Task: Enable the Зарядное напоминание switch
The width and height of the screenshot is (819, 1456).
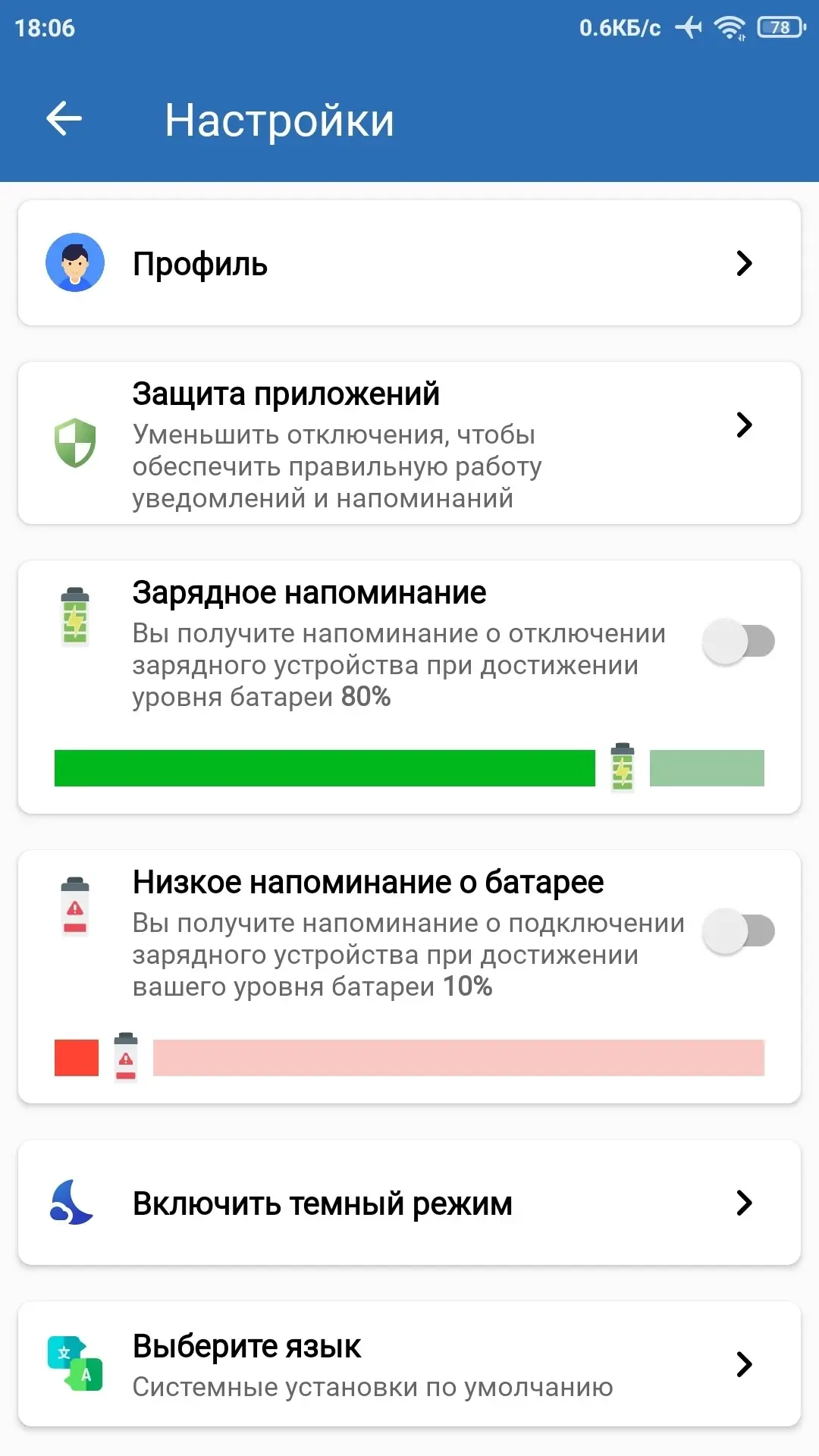Action: tap(739, 642)
